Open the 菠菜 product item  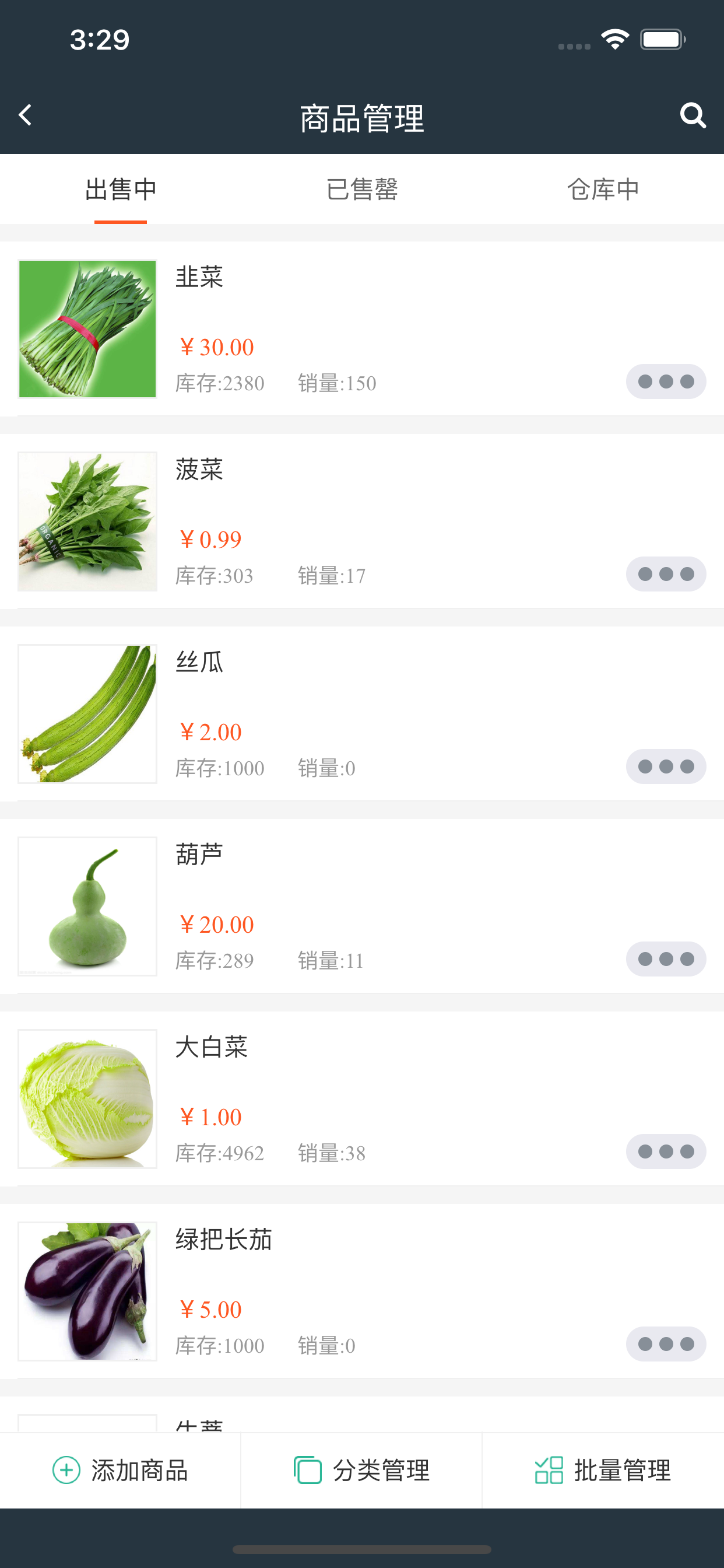click(x=362, y=521)
